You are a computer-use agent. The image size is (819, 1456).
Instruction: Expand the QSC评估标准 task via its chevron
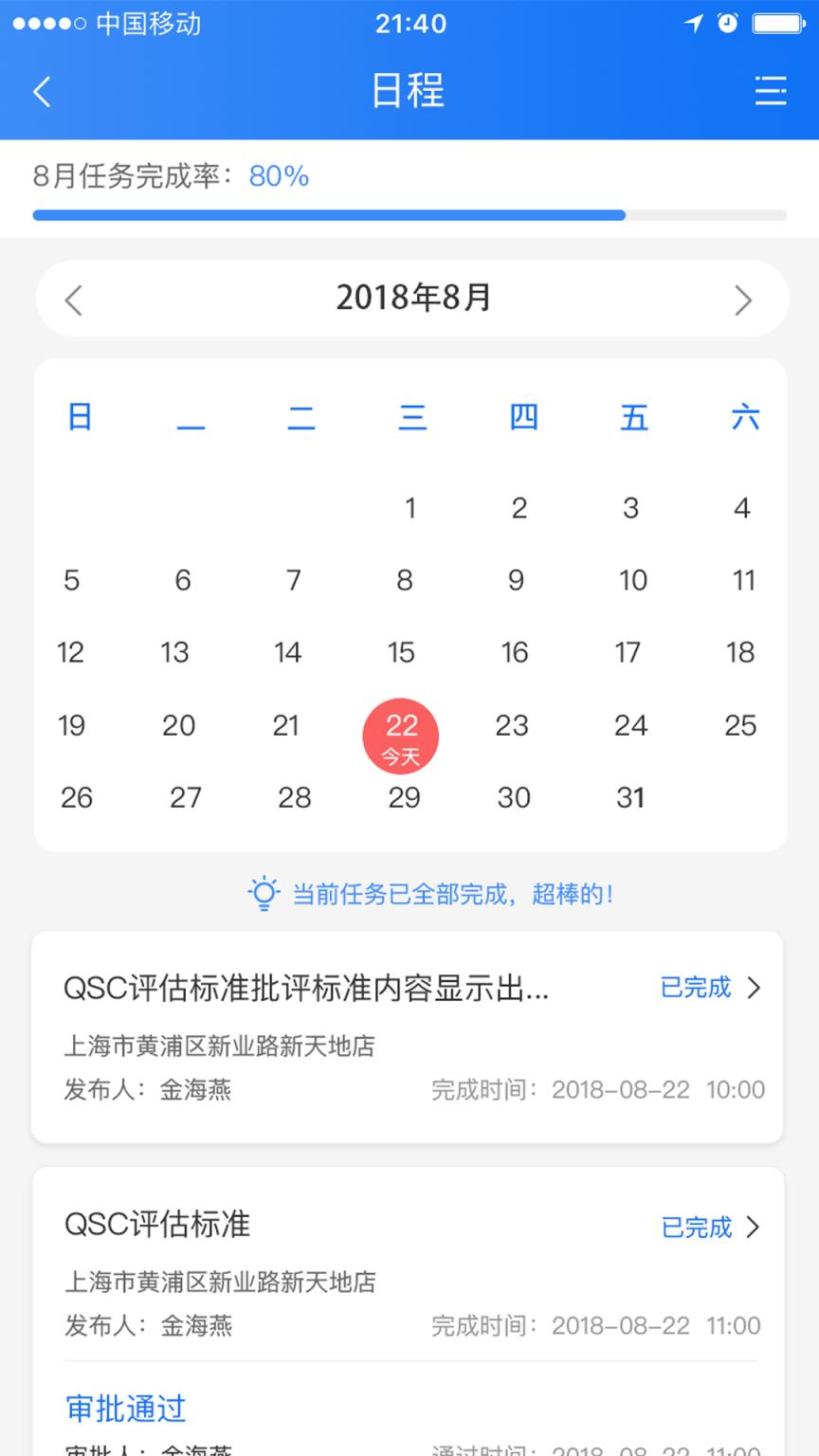[x=755, y=1228]
